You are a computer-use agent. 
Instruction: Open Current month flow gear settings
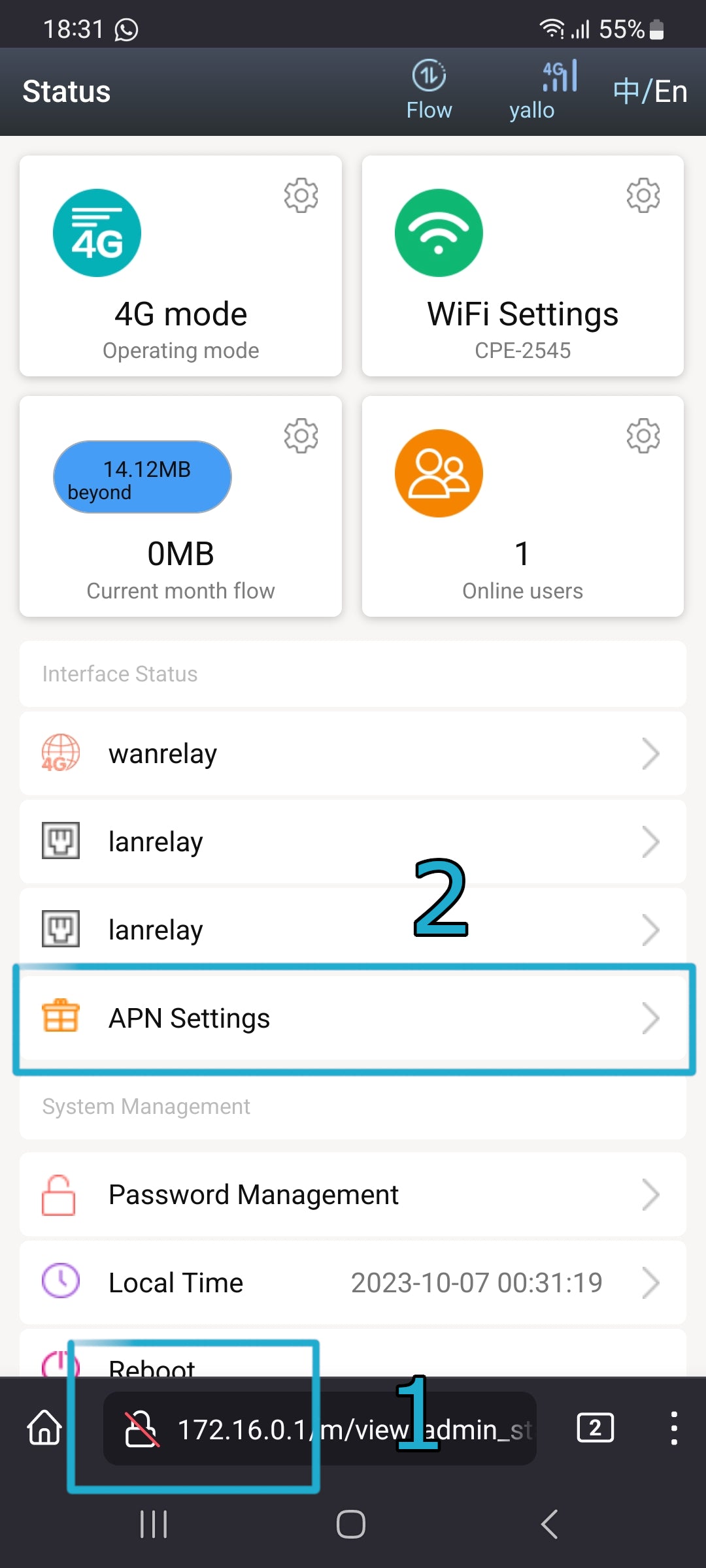point(301,435)
